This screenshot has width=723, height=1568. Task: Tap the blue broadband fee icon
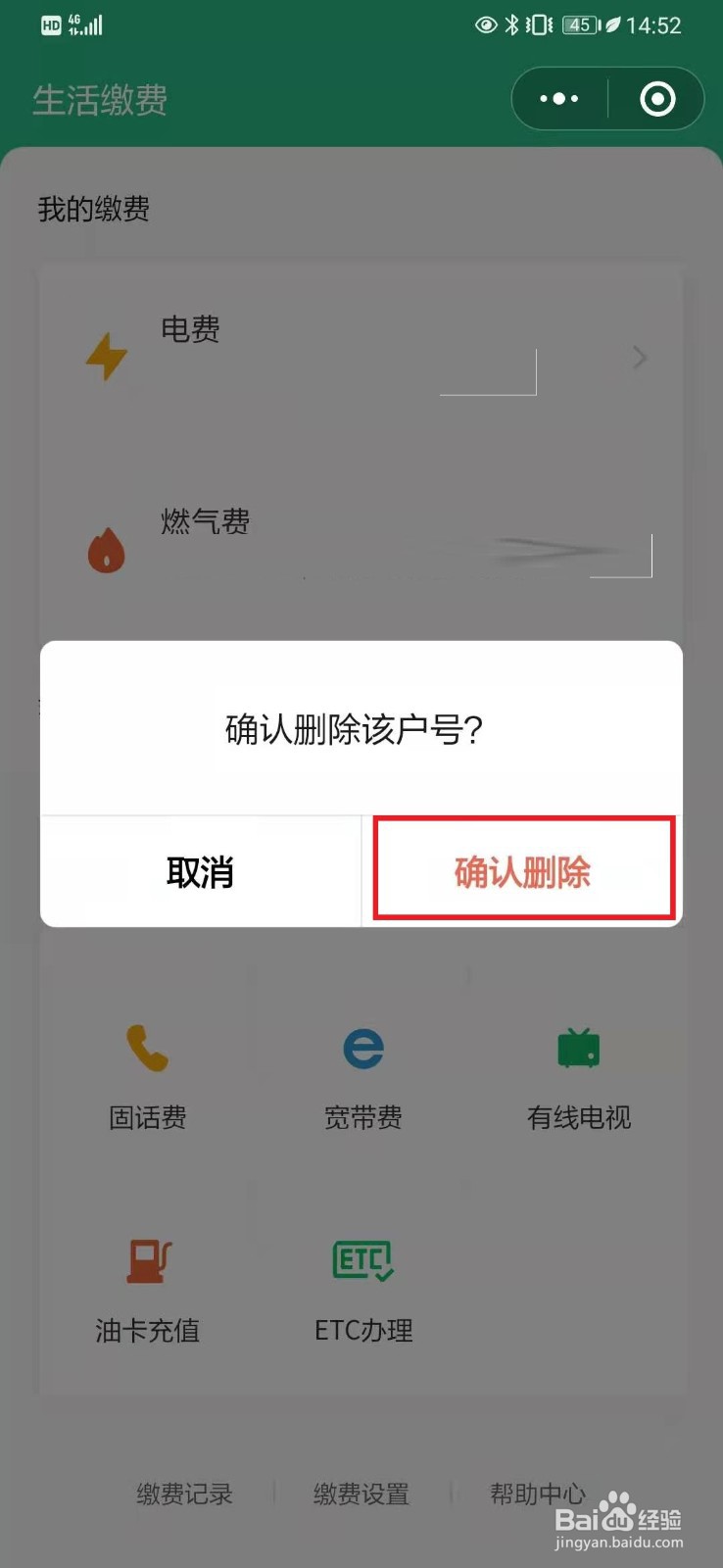[x=362, y=1049]
